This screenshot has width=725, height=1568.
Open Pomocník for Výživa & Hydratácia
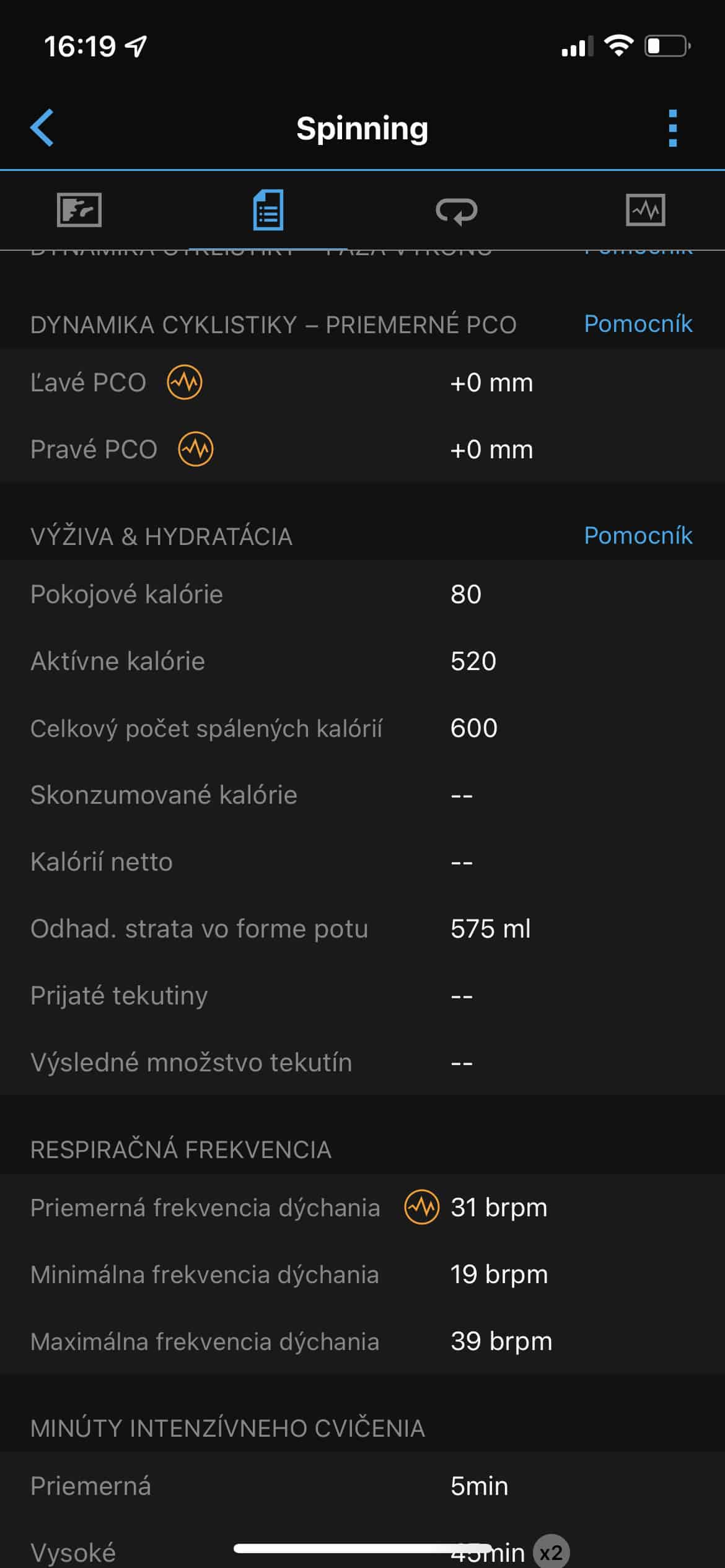638,536
